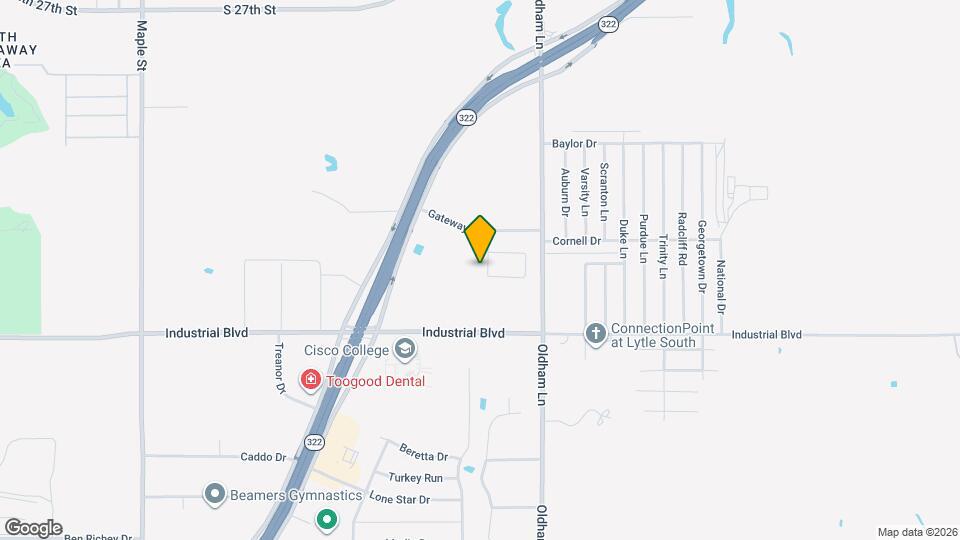Open the Cisco College place marker
The width and height of the screenshot is (960, 540).
coord(405,349)
